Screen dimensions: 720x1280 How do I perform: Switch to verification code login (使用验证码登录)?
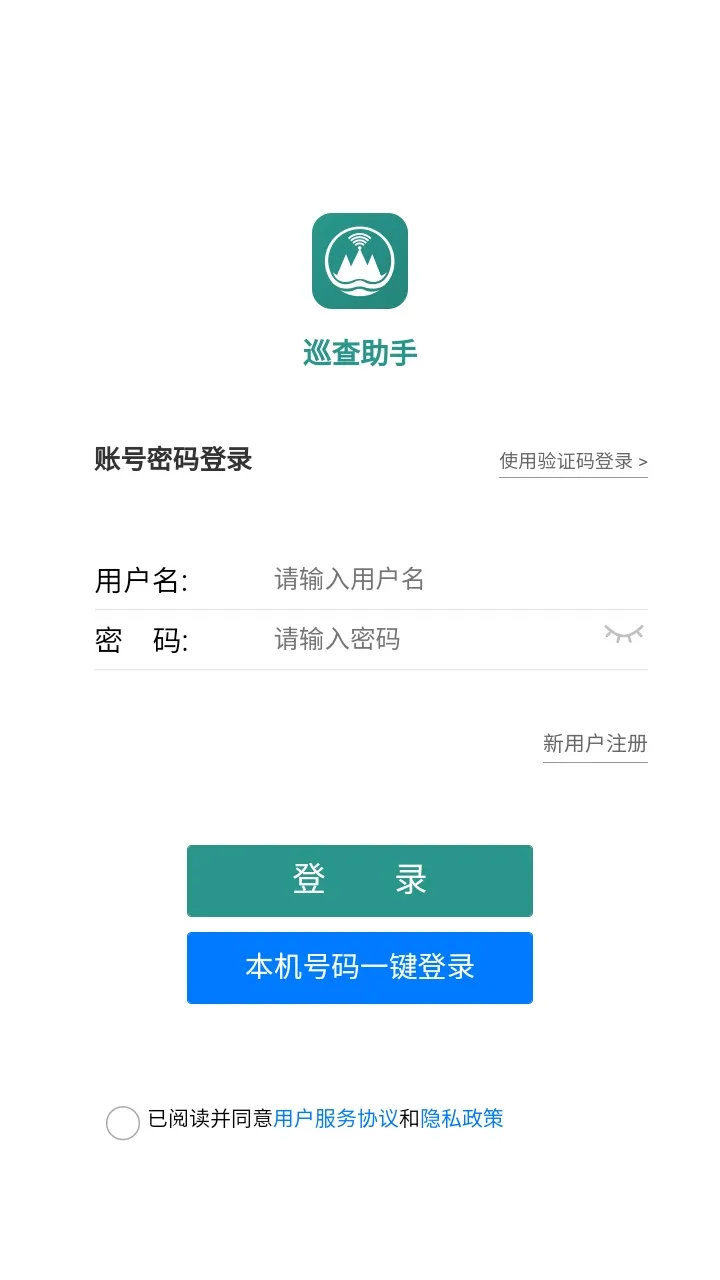pyautogui.click(x=573, y=461)
